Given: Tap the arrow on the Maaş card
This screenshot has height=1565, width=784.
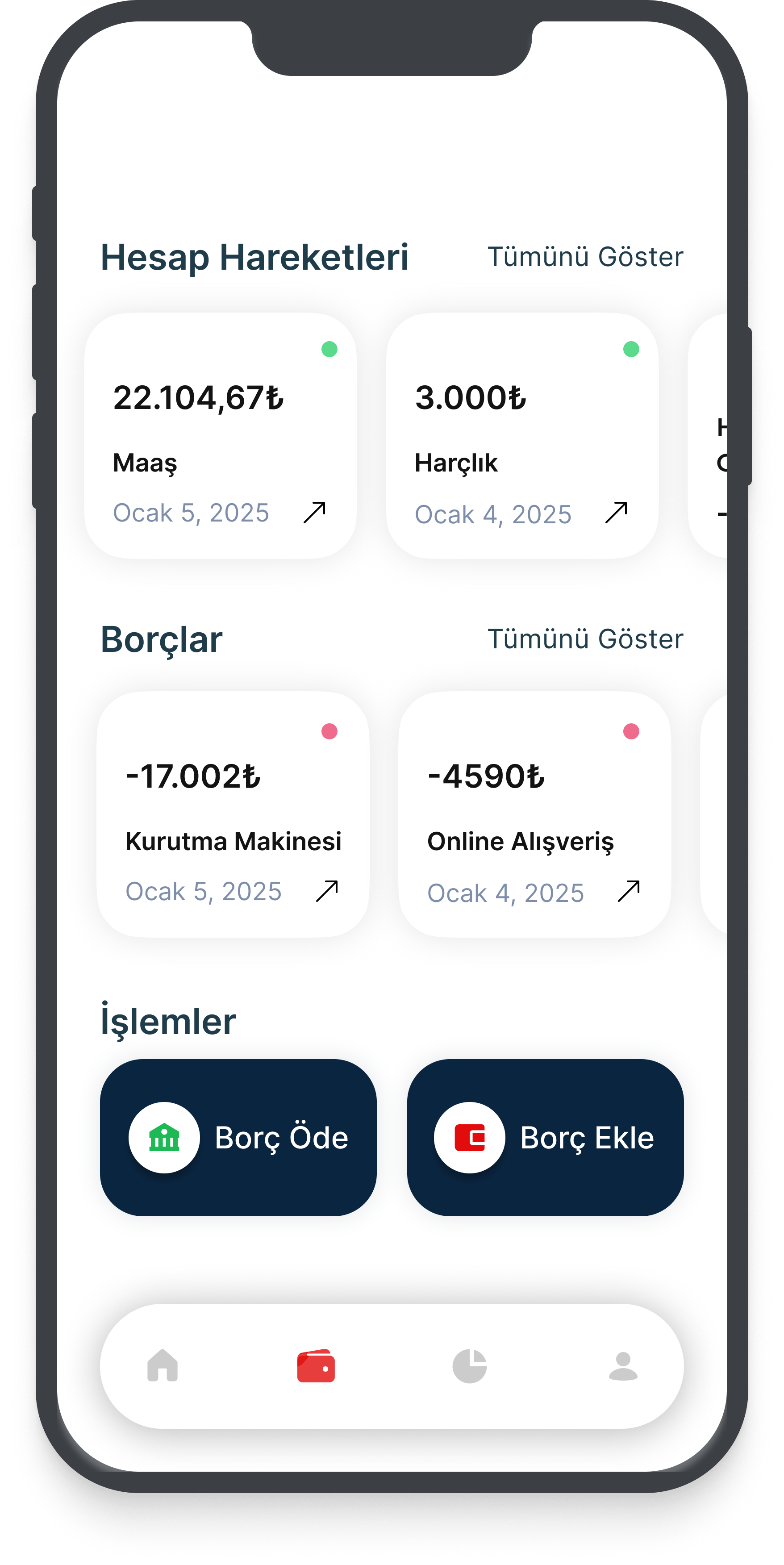Looking at the screenshot, I should (x=315, y=512).
